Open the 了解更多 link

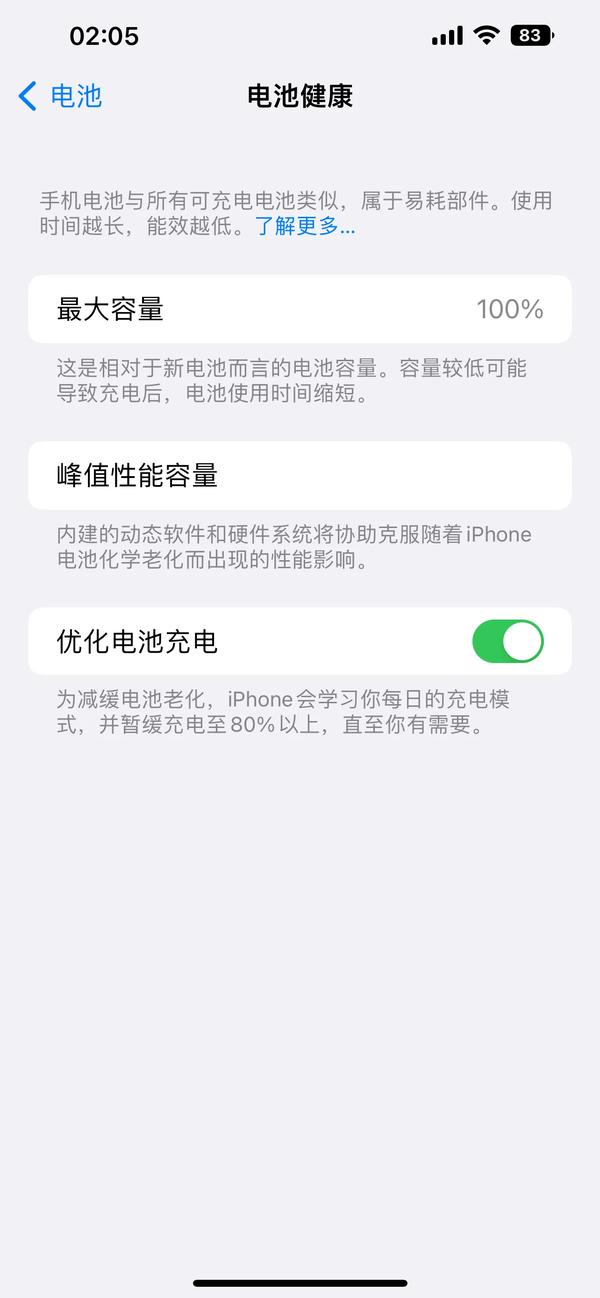coord(305,226)
